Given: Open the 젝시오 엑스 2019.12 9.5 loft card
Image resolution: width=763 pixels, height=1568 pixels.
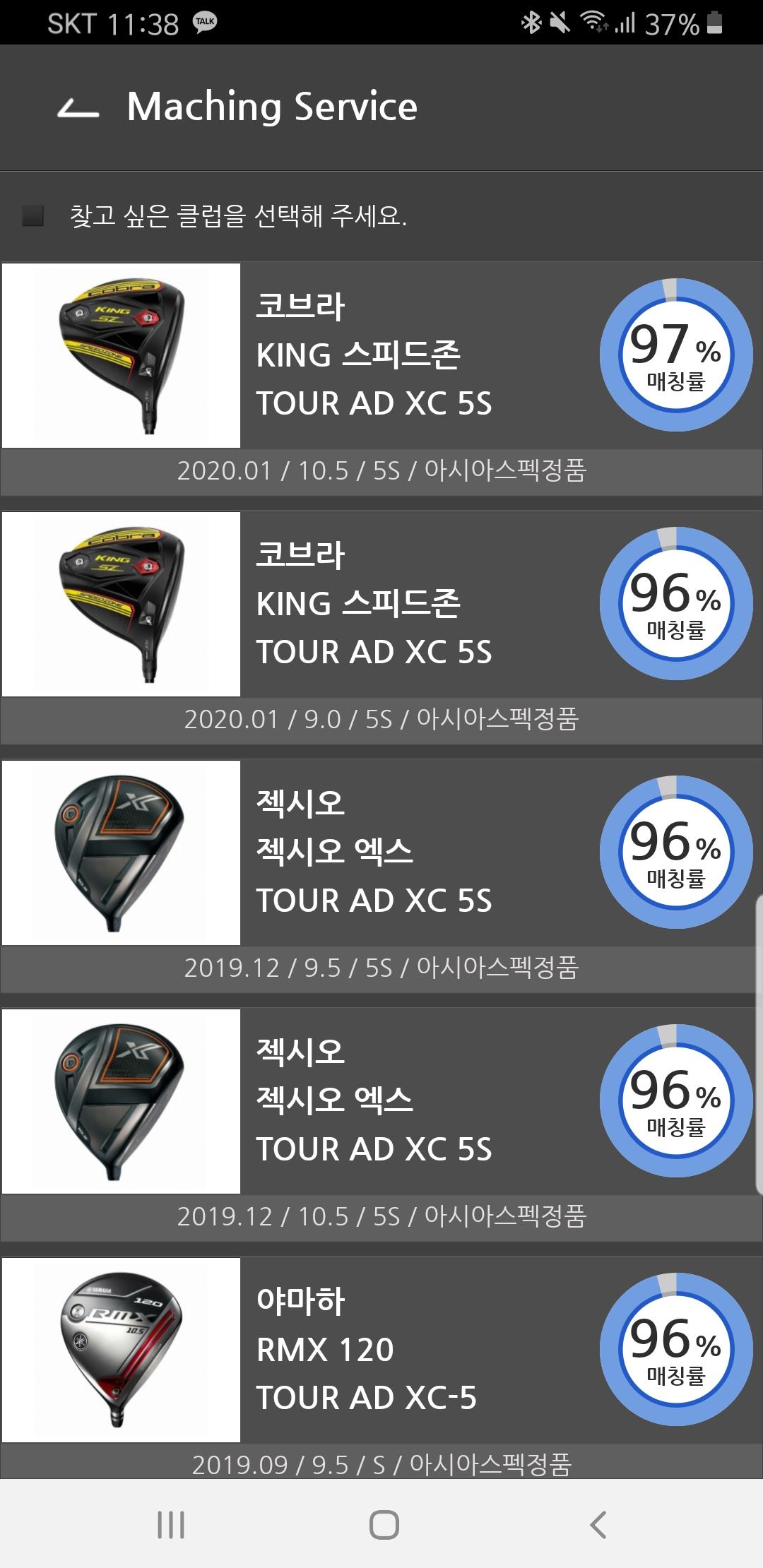Looking at the screenshot, I should 381,853.
